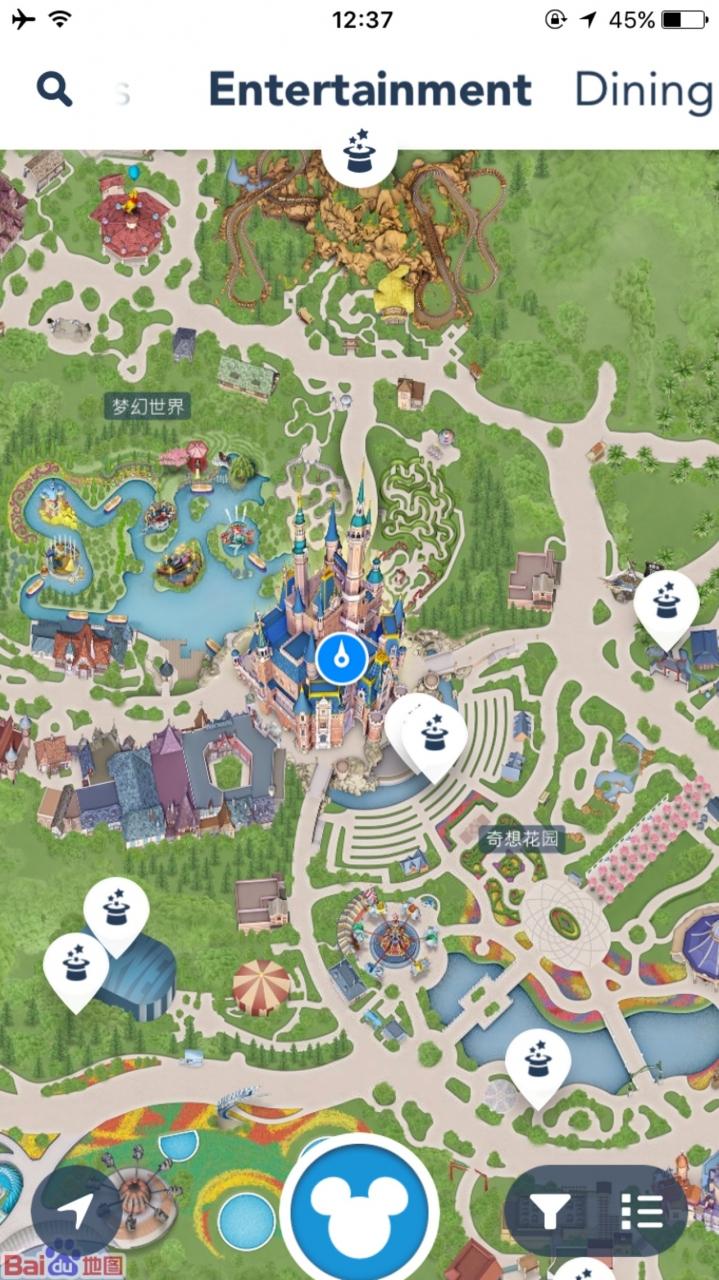
Task: Open the search magnifier icon
Action: pyautogui.click(x=55, y=90)
